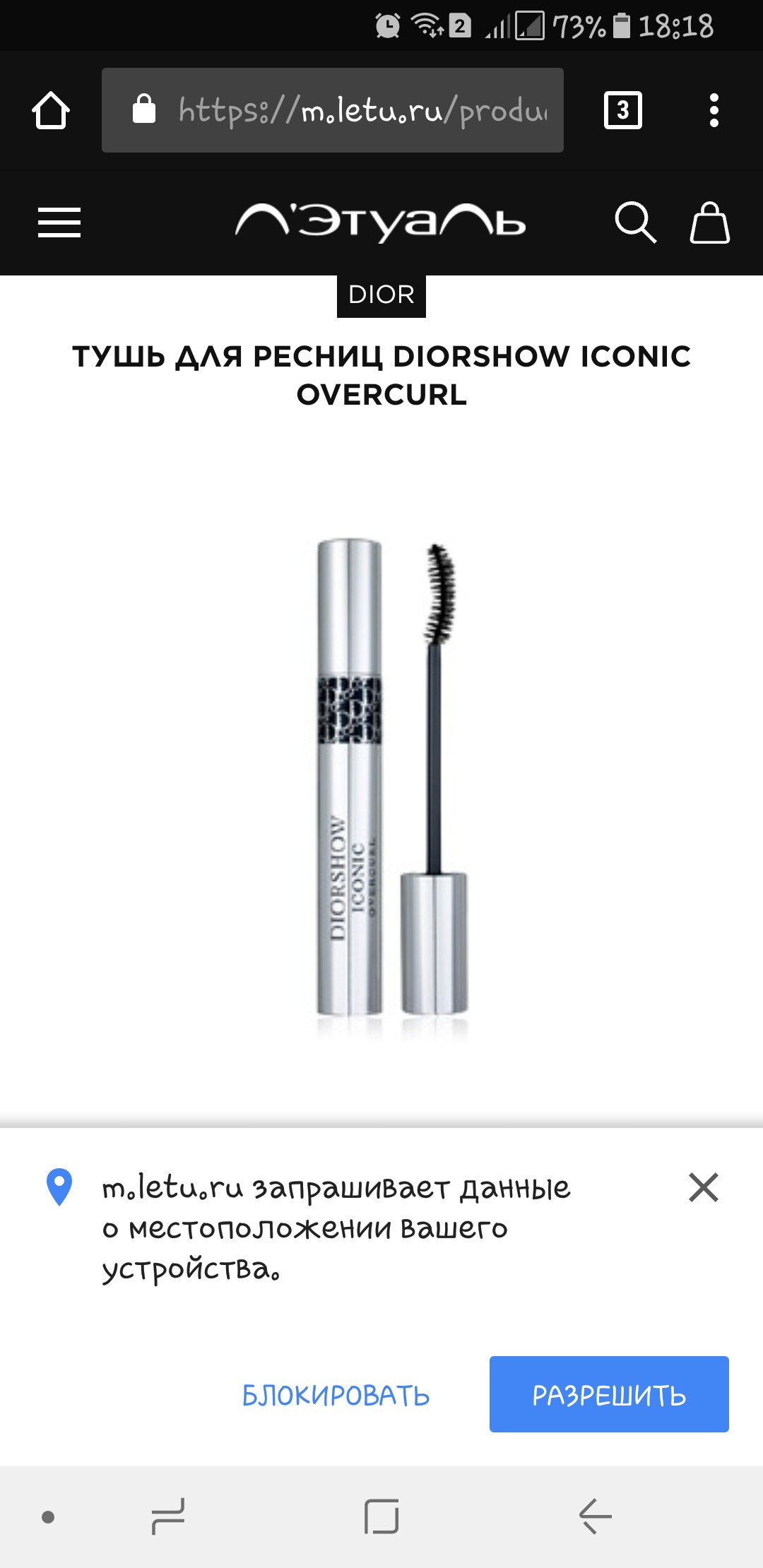Image resolution: width=763 pixels, height=1568 pixels.
Task: Tap the system back button
Action: tap(595, 1516)
